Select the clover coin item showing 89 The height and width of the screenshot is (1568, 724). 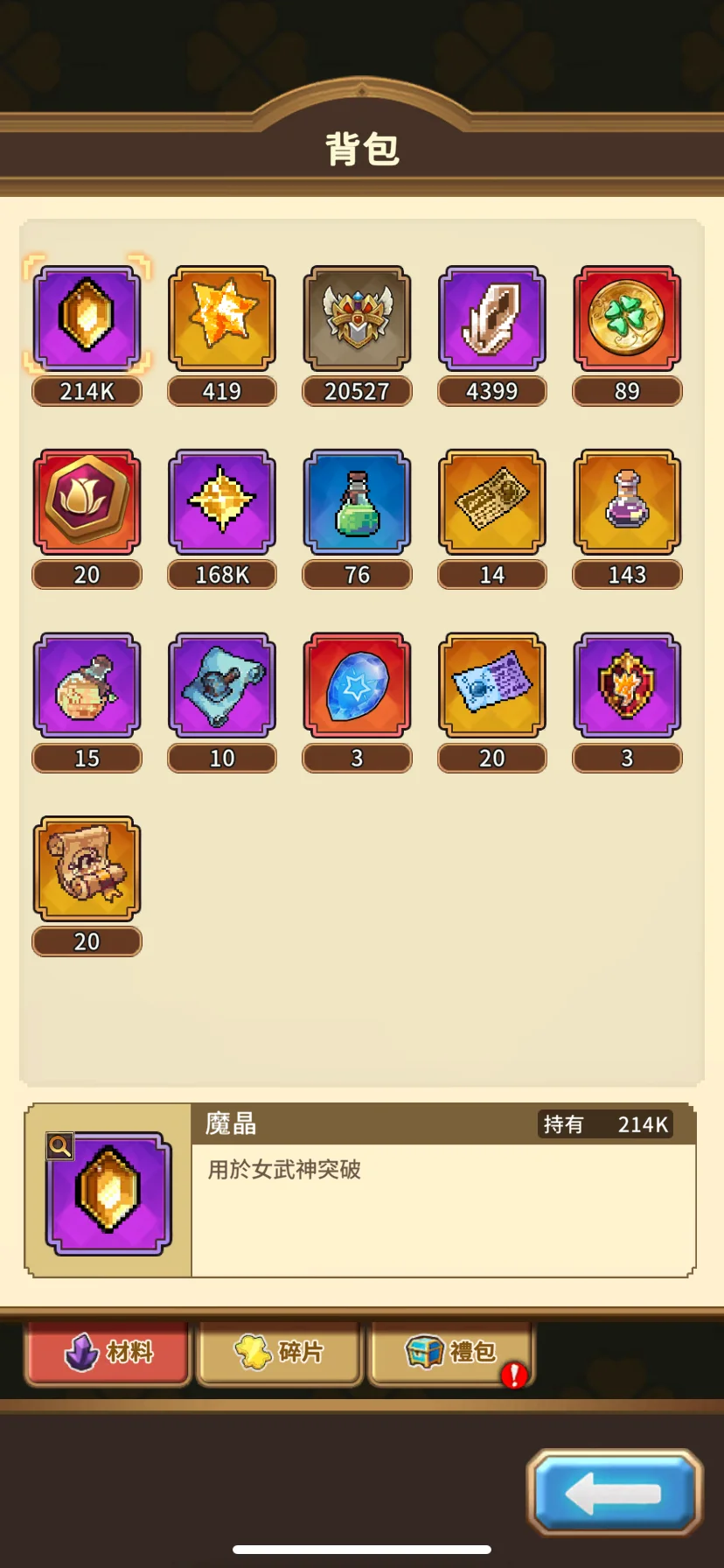[627, 318]
